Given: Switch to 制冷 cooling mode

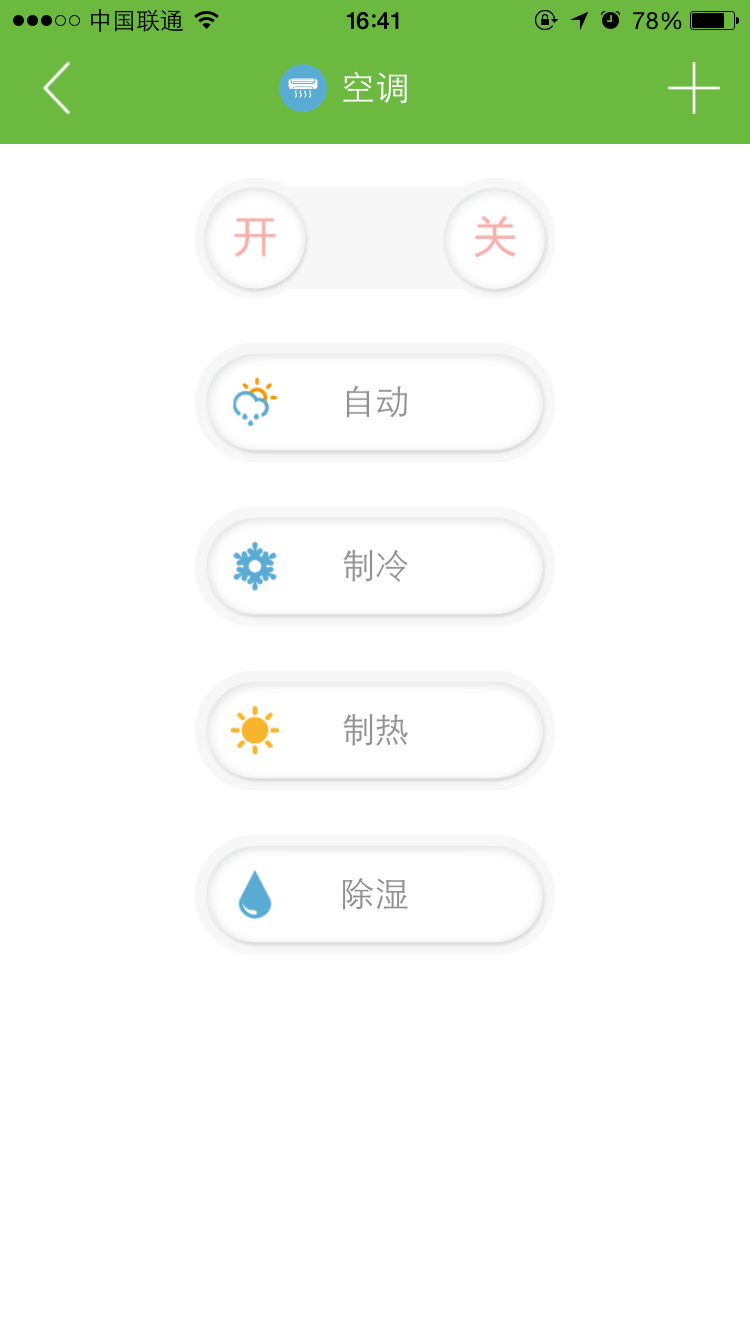Looking at the screenshot, I should click(375, 566).
